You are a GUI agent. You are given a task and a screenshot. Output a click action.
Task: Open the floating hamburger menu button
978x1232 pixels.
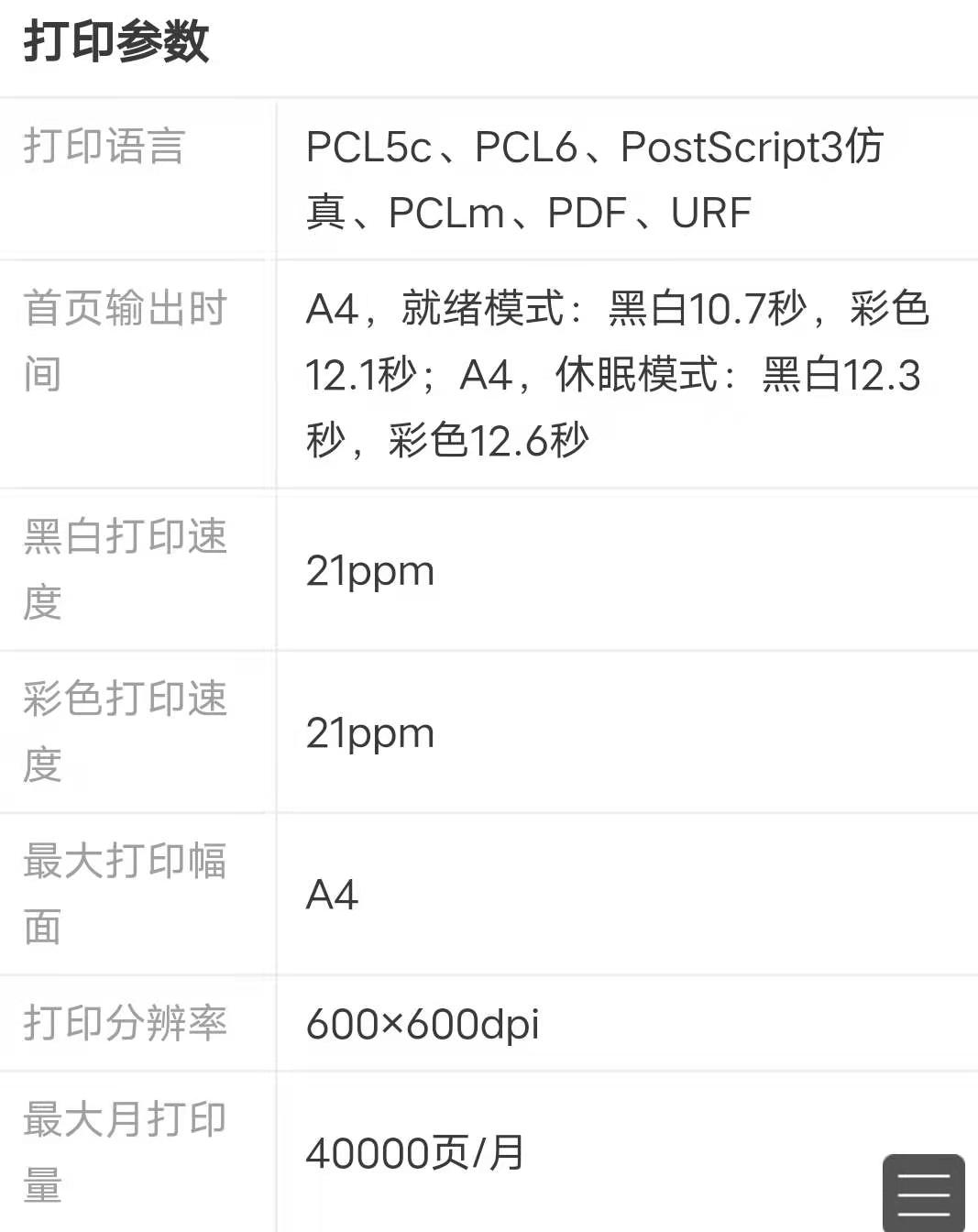tap(923, 1193)
